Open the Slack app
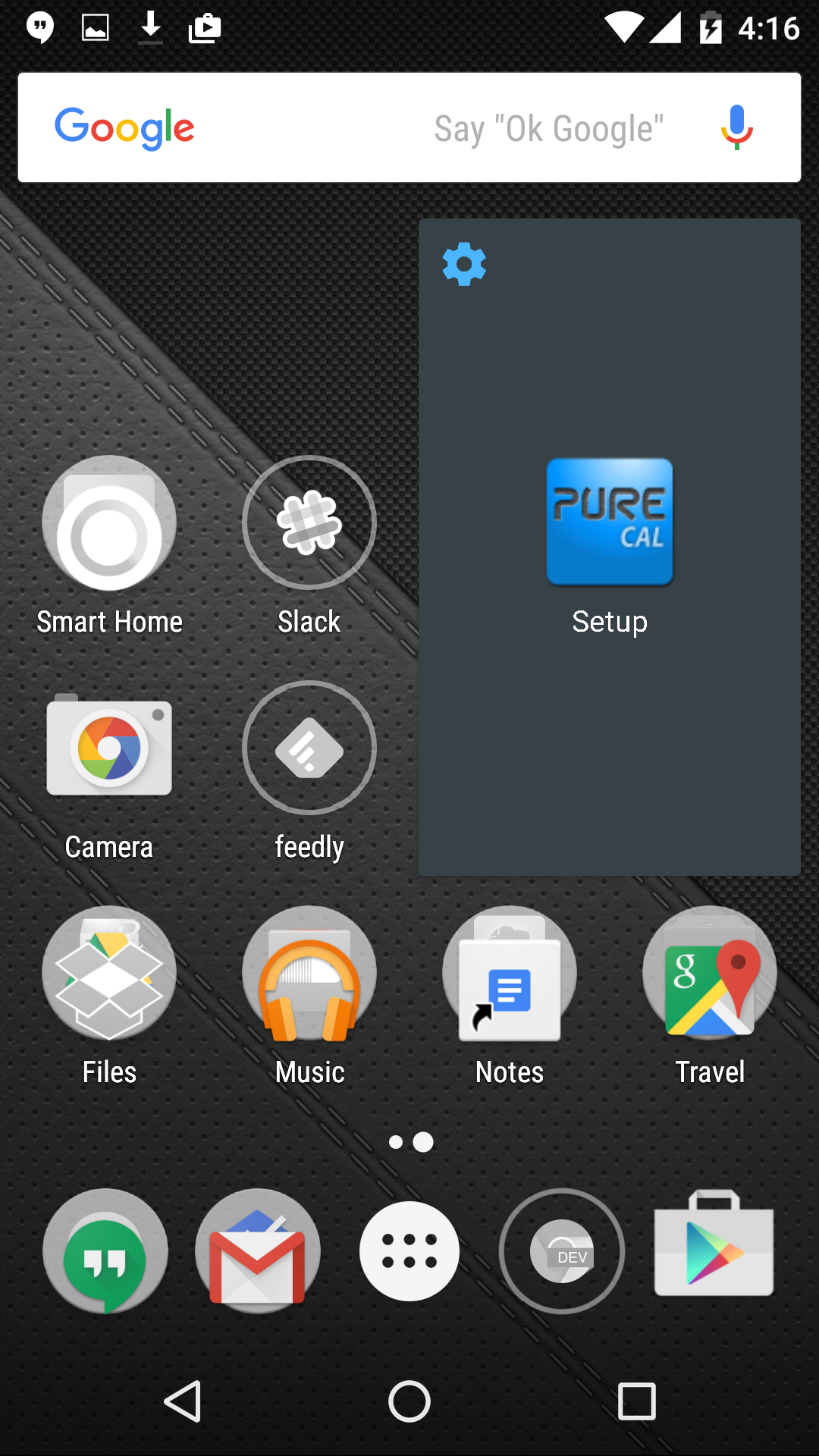The width and height of the screenshot is (819, 1456). pos(309,522)
